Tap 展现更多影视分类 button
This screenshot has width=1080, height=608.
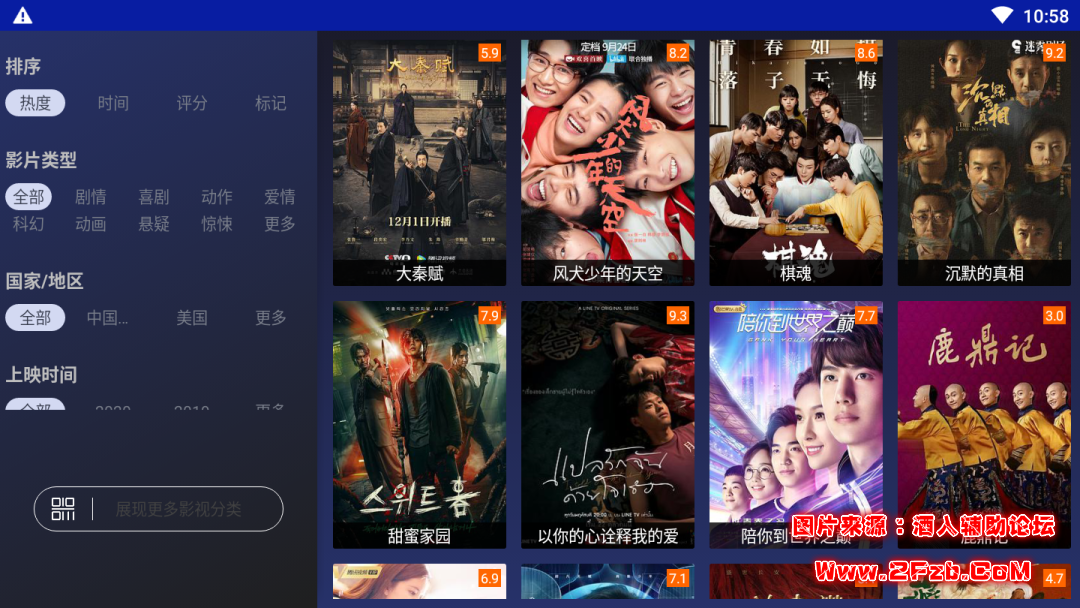(x=159, y=509)
